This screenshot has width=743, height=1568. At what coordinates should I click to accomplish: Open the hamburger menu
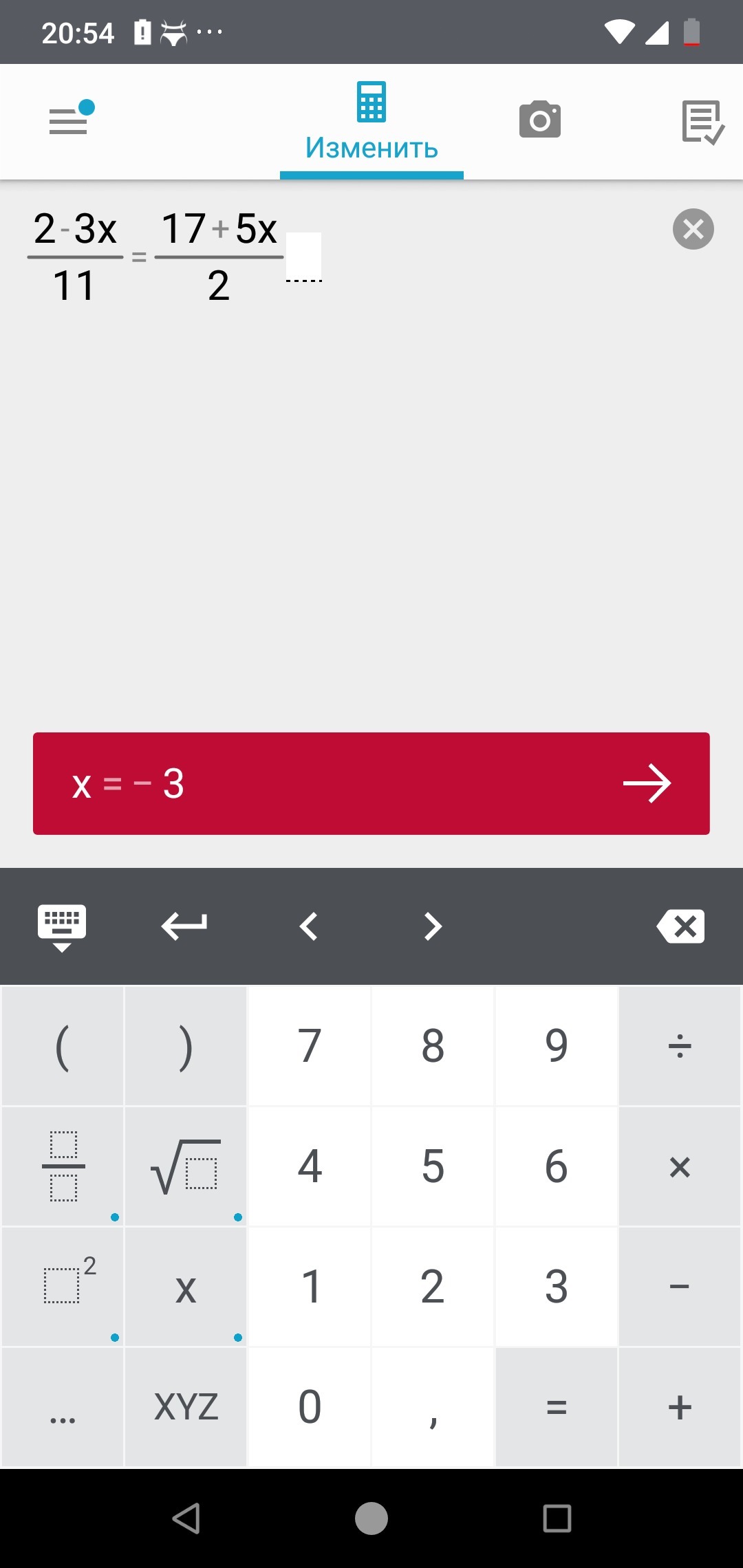[69, 121]
